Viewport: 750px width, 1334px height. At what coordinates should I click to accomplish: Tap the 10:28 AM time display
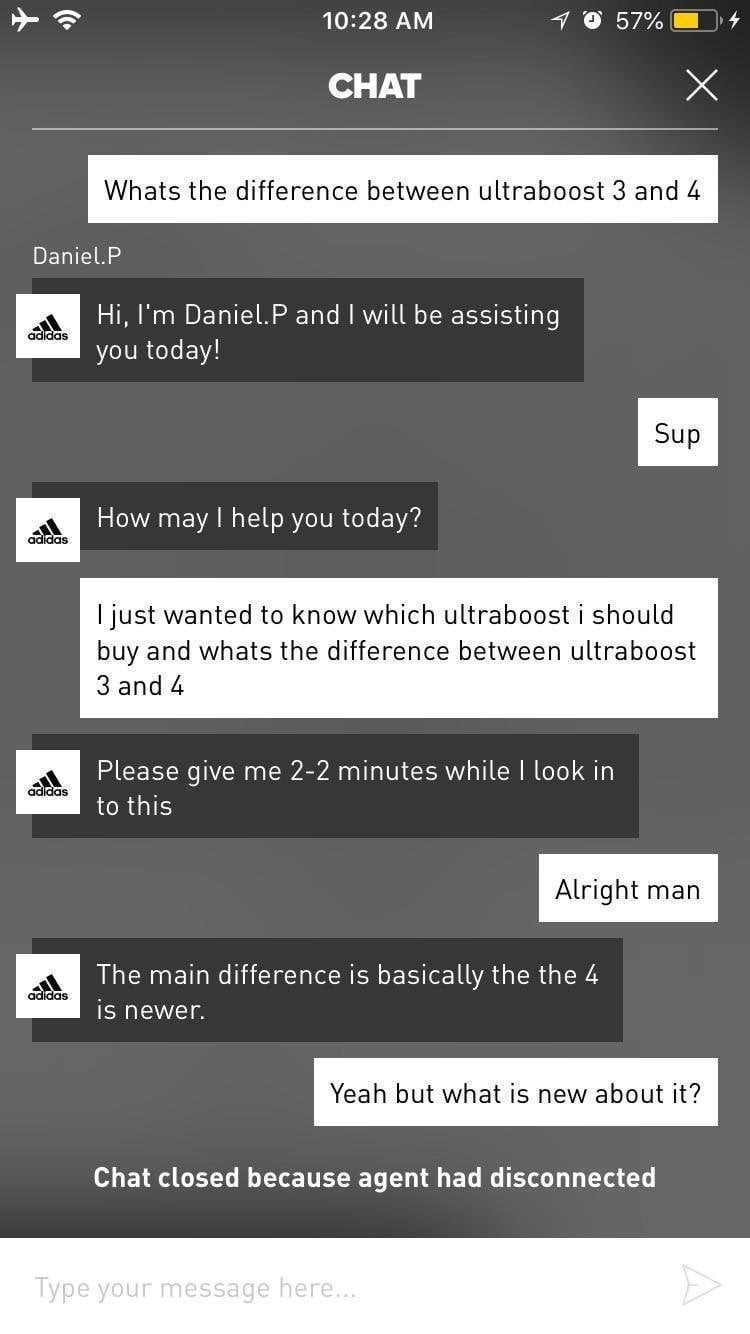tap(378, 20)
